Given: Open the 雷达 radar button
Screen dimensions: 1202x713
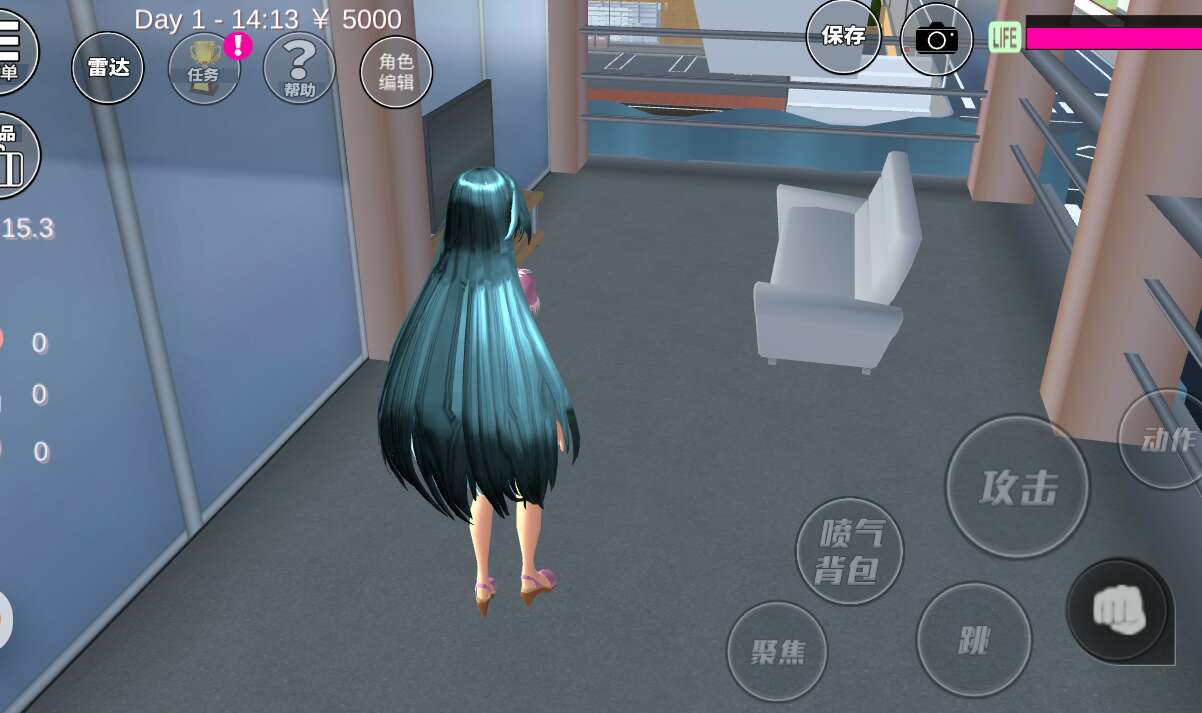Looking at the screenshot, I should point(108,68).
